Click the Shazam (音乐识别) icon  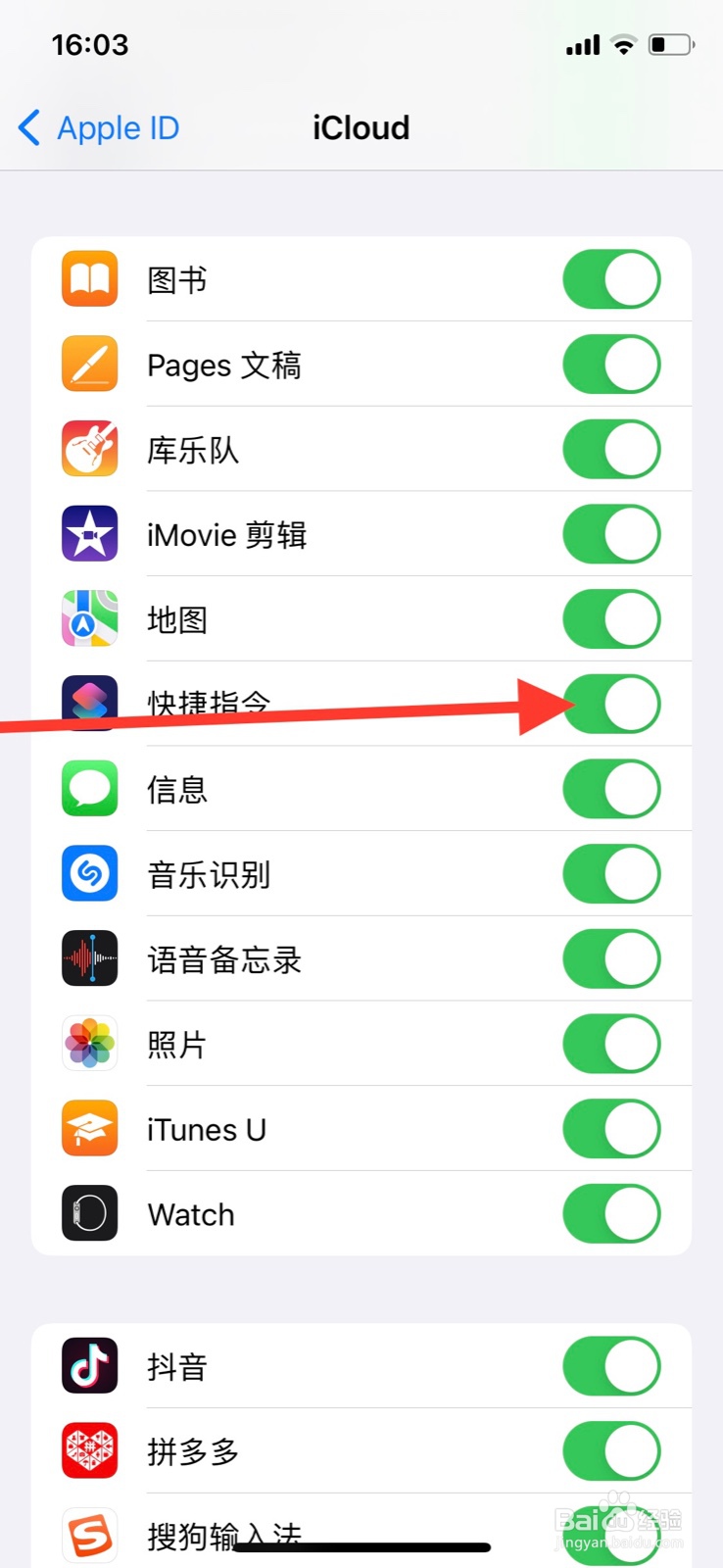[89, 873]
